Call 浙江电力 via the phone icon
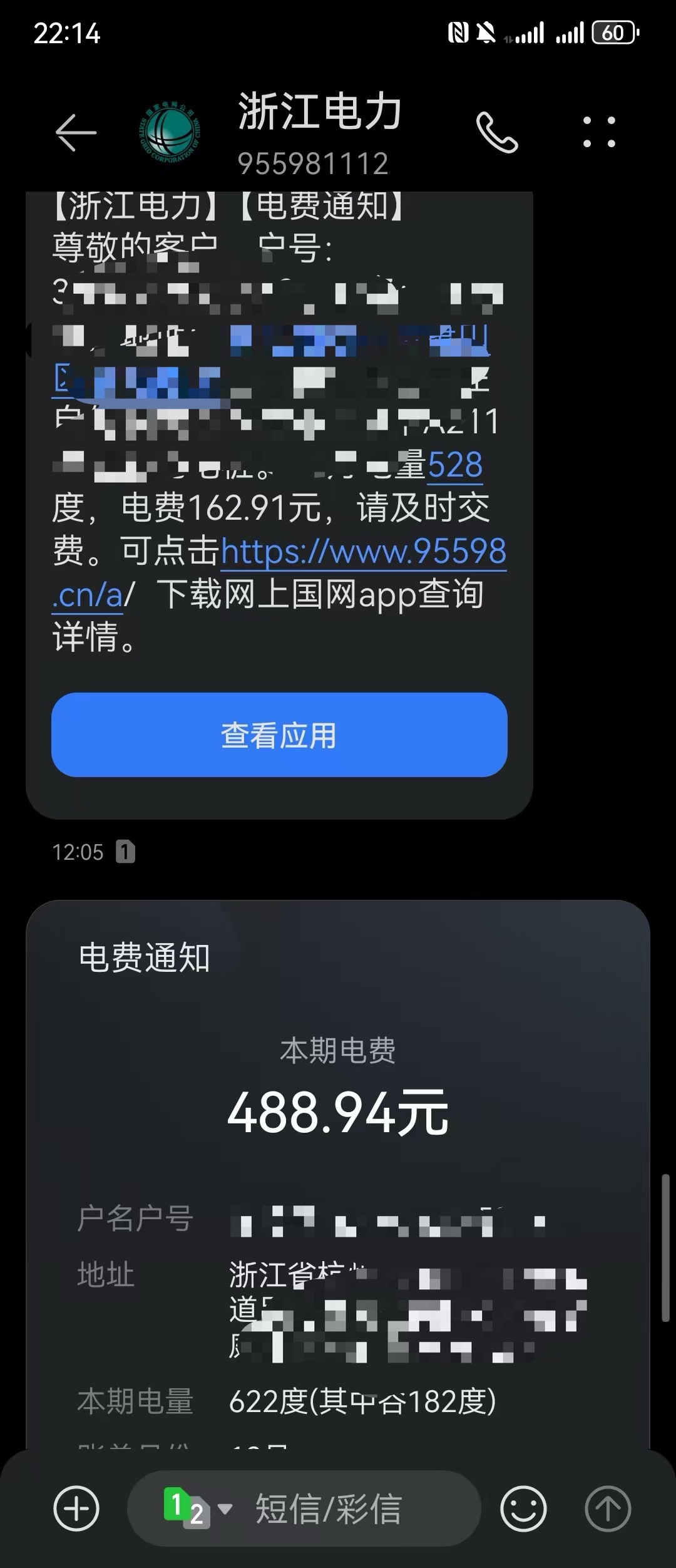This screenshot has height=1568, width=676. (x=497, y=132)
